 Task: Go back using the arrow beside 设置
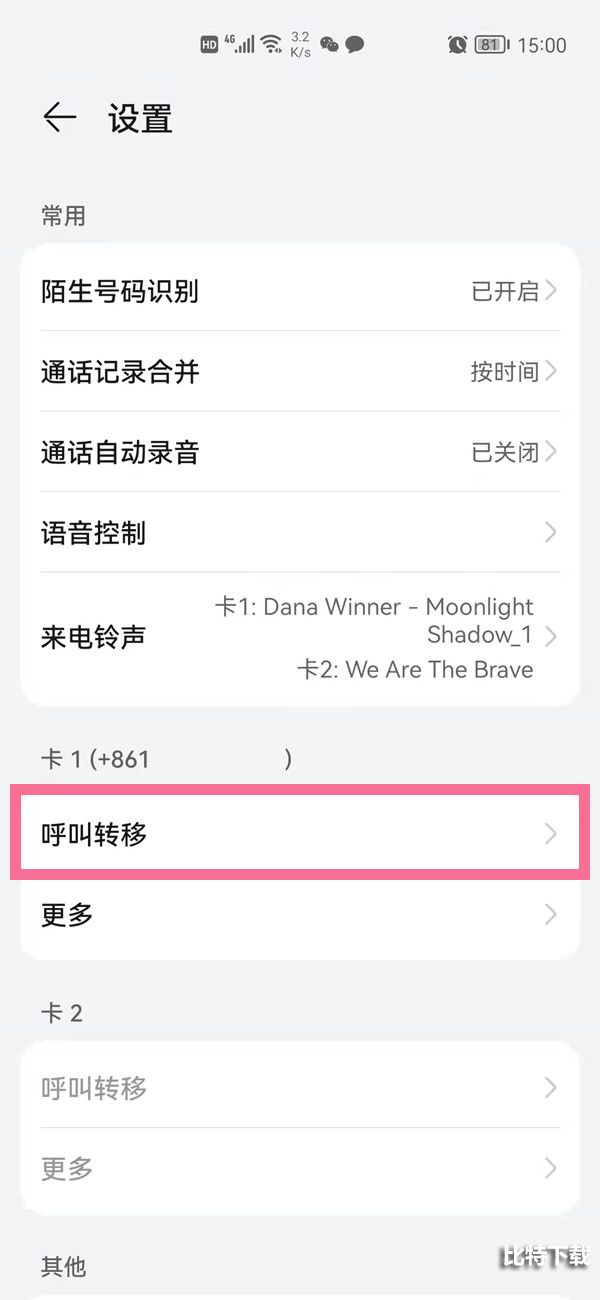60,118
